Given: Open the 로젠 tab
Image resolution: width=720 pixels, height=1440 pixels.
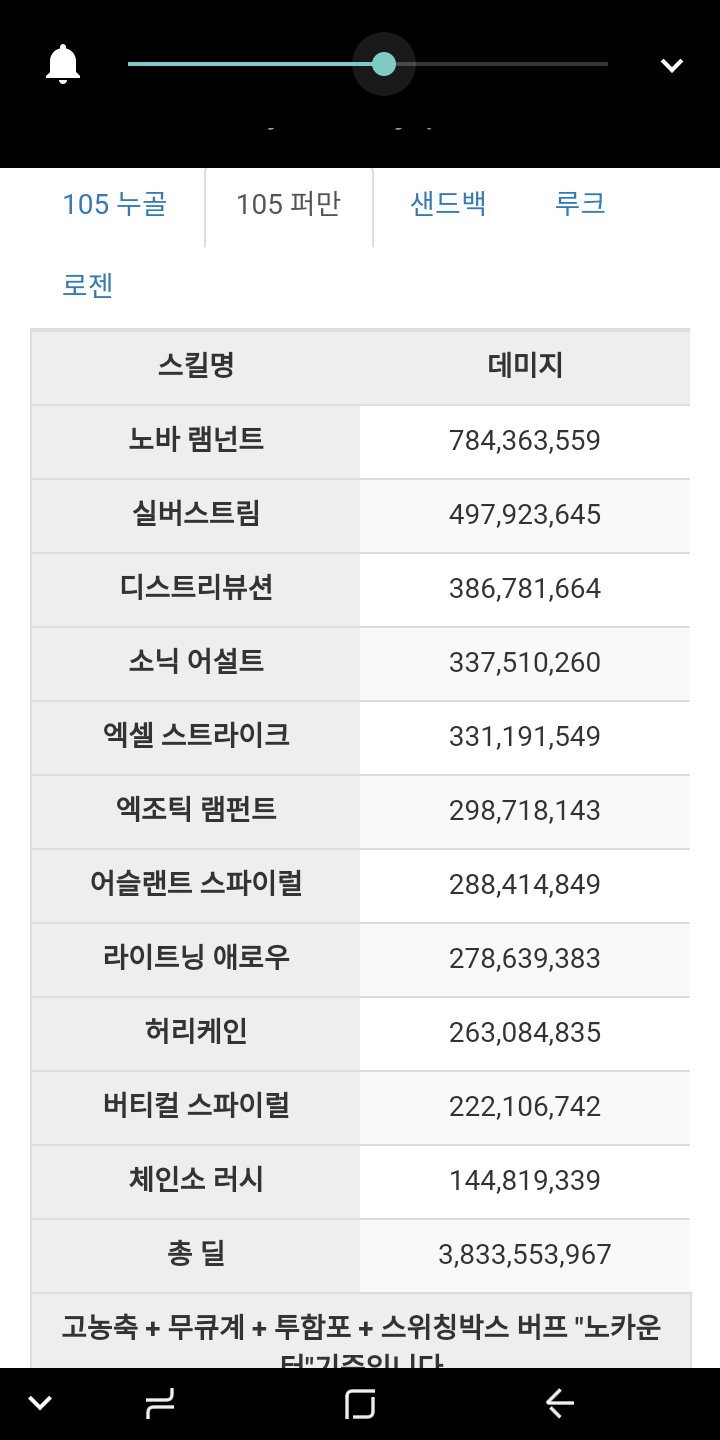Looking at the screenshot, I should point(88,285).
